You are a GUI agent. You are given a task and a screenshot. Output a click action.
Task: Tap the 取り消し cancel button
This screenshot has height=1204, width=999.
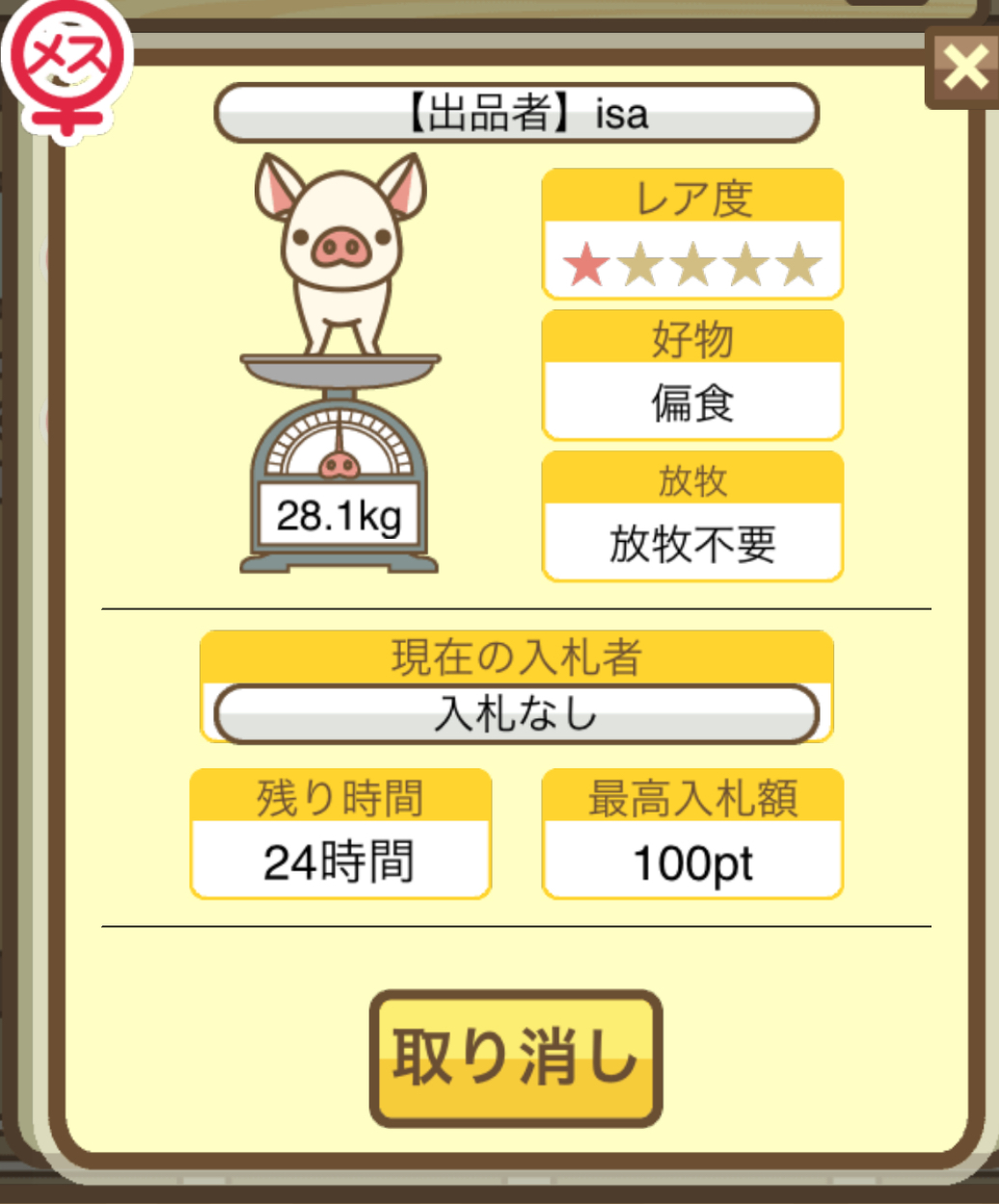coord(516,1057)
